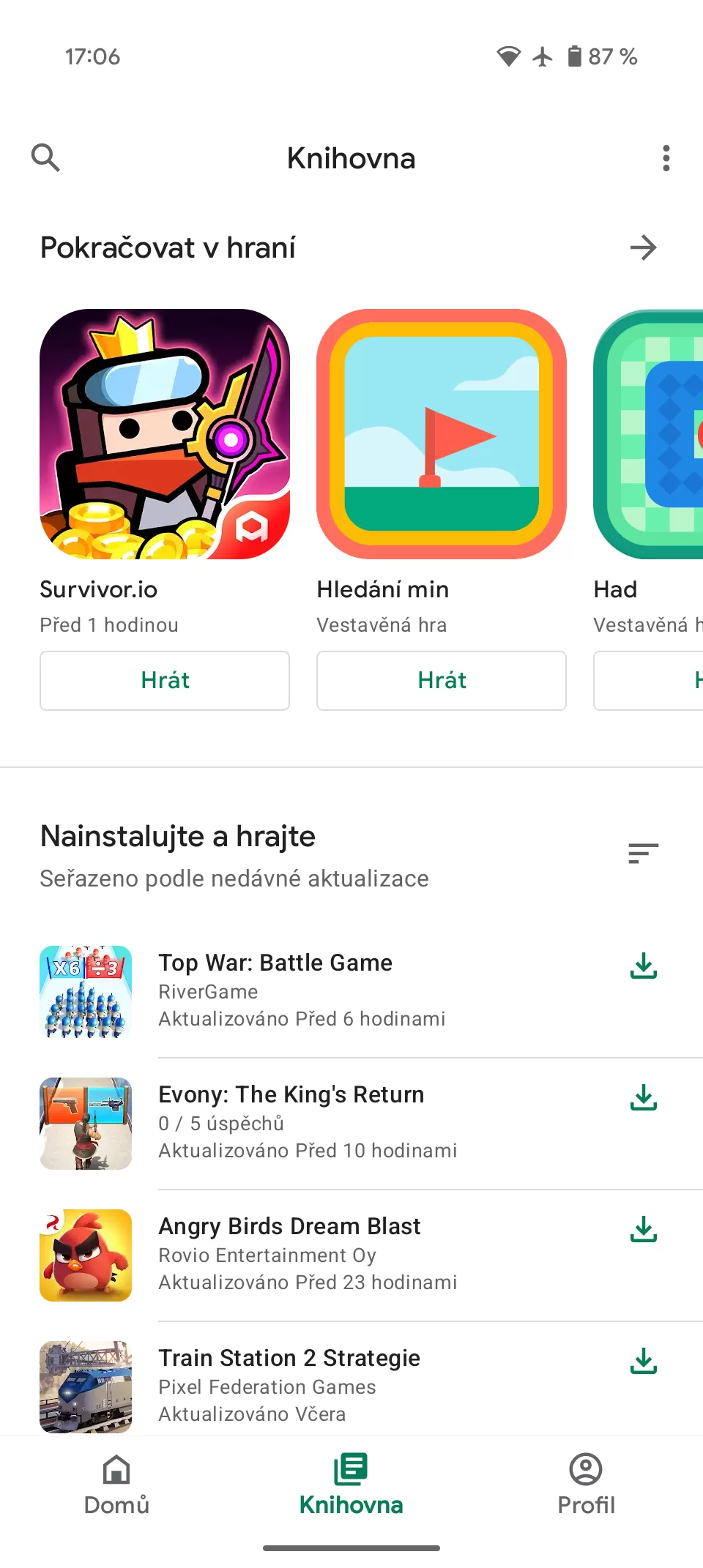
Task: Download Angry Birds Dream Blast
Action: click(x=643, y=1230)
